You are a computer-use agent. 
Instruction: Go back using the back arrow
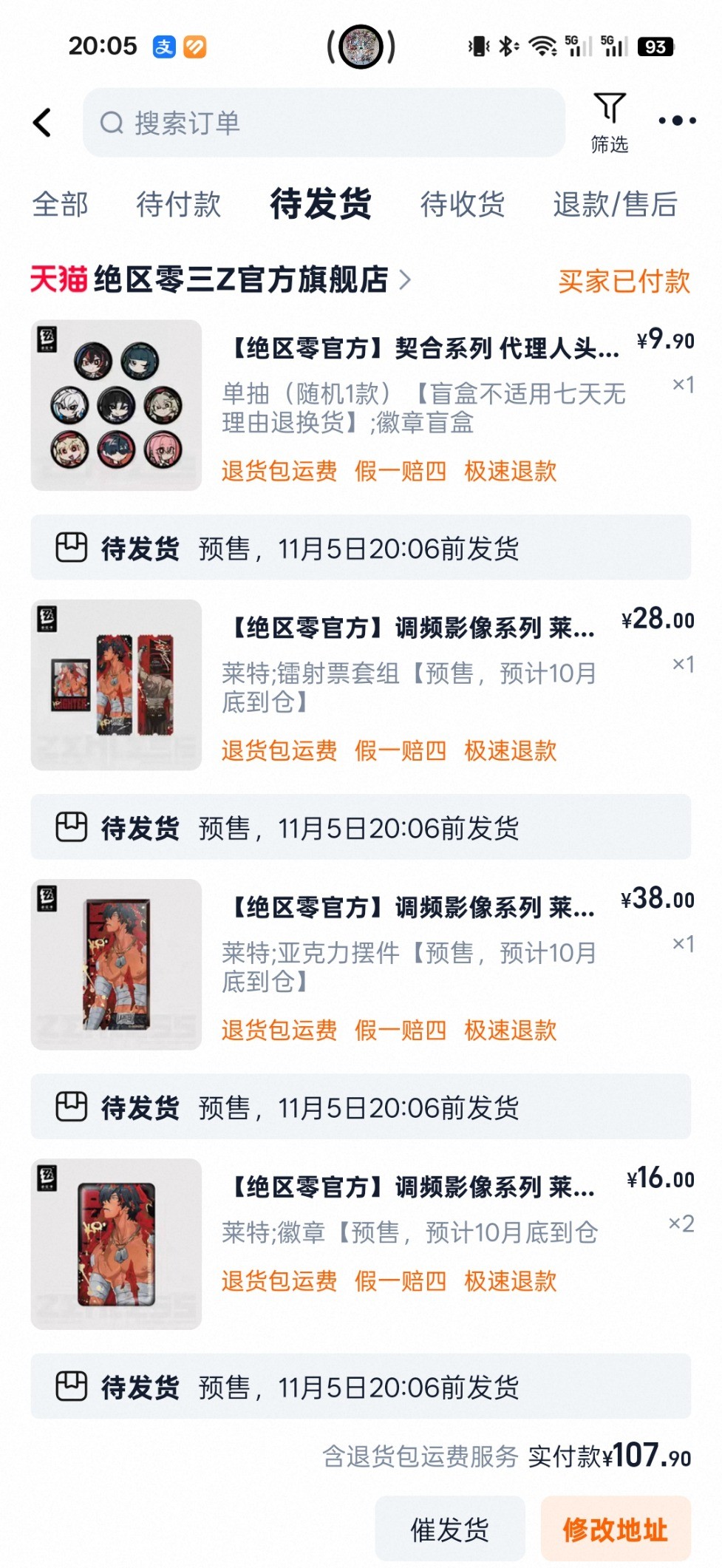pos(43,123)
